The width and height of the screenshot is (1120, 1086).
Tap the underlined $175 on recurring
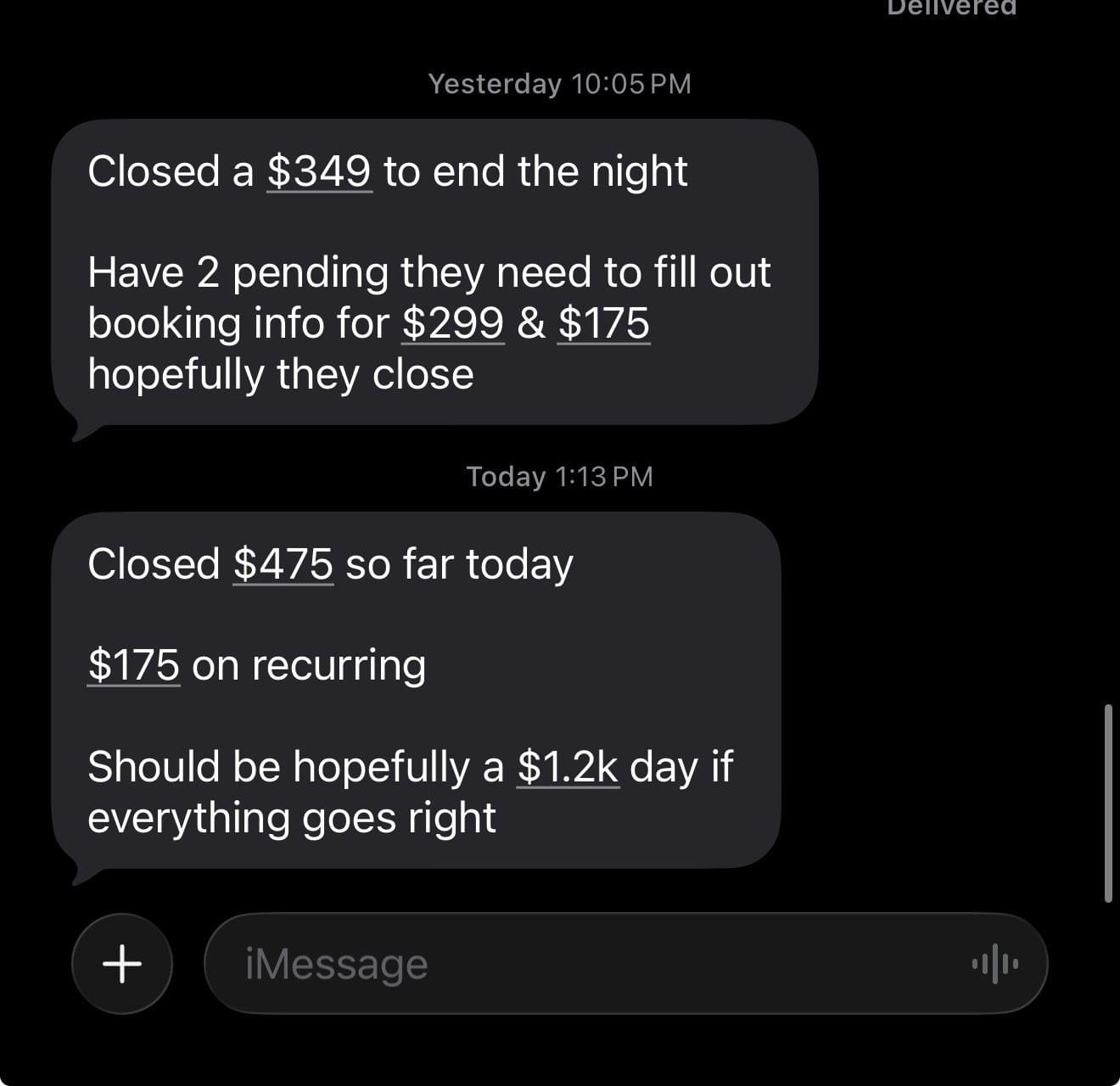tap(133, 665)
